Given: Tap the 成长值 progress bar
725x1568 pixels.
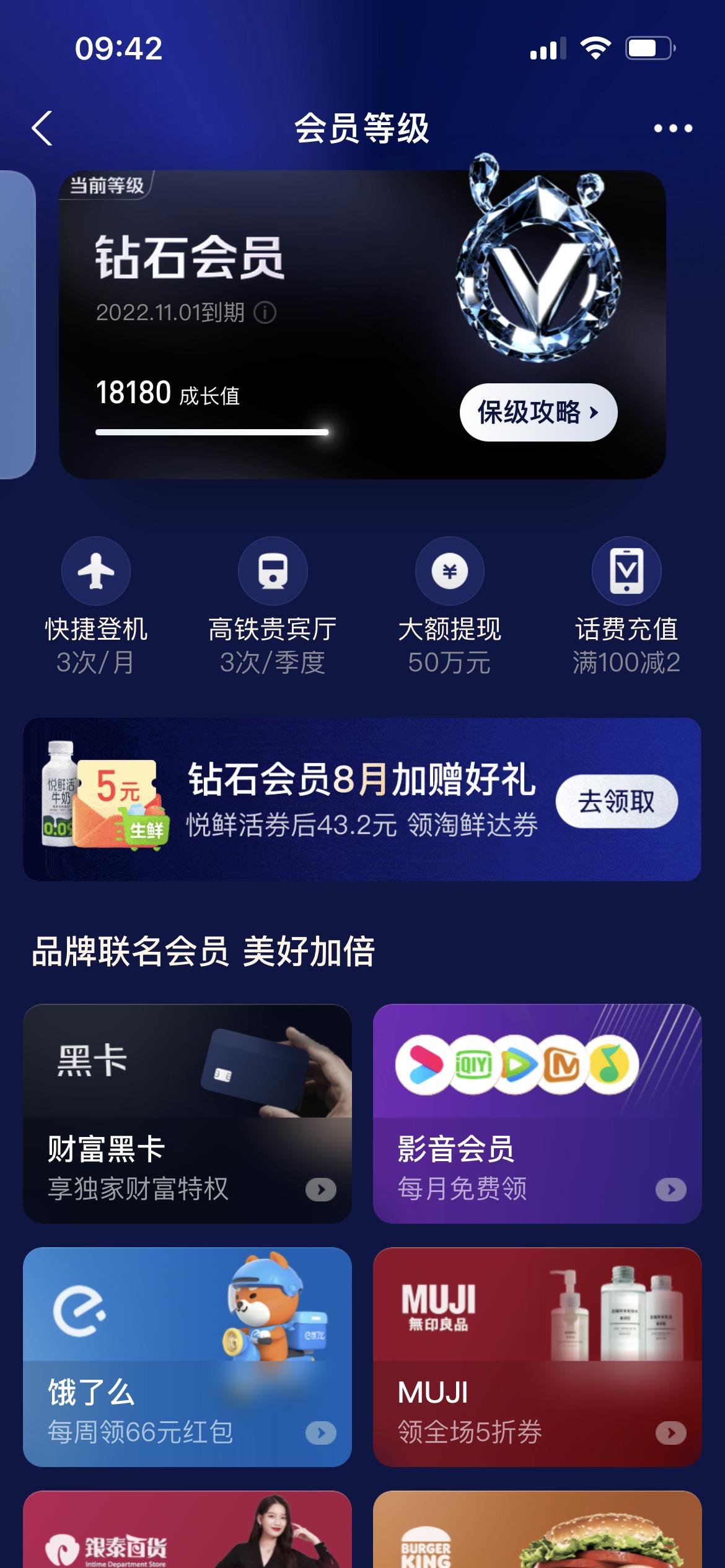Looking at the screenshot, I should (211, 430).
